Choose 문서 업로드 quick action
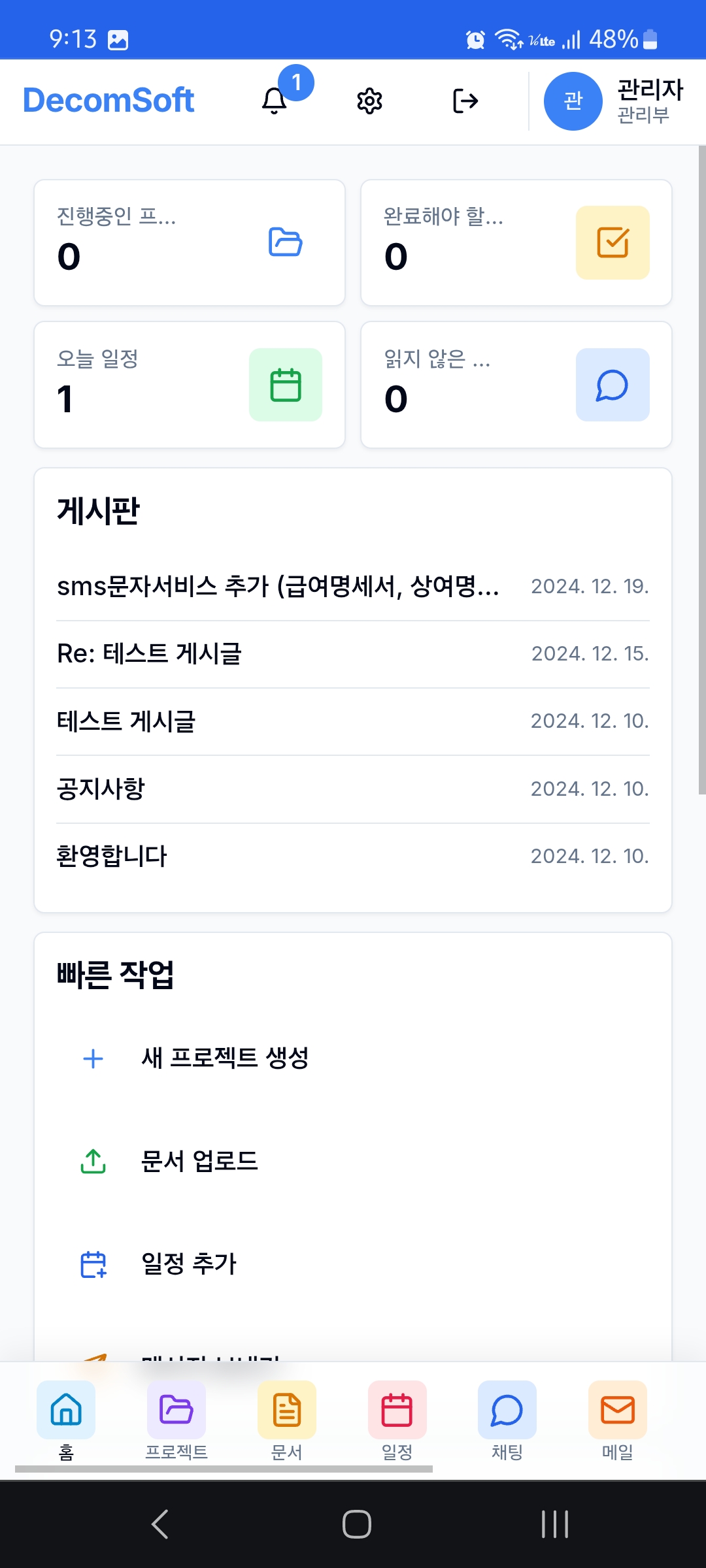 point(353,1162)
